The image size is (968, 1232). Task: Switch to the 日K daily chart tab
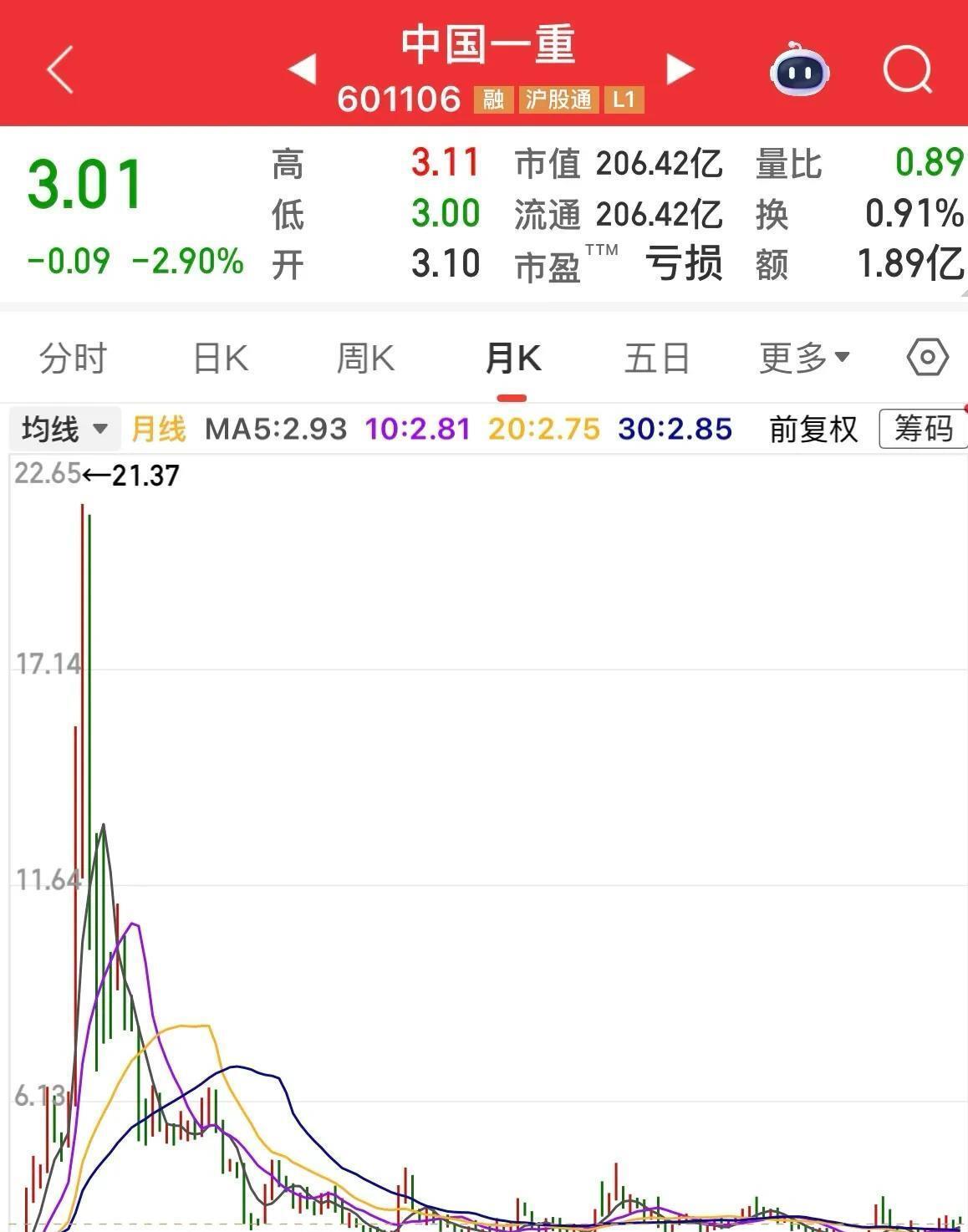pyautogui.click(x=219, y=358)
